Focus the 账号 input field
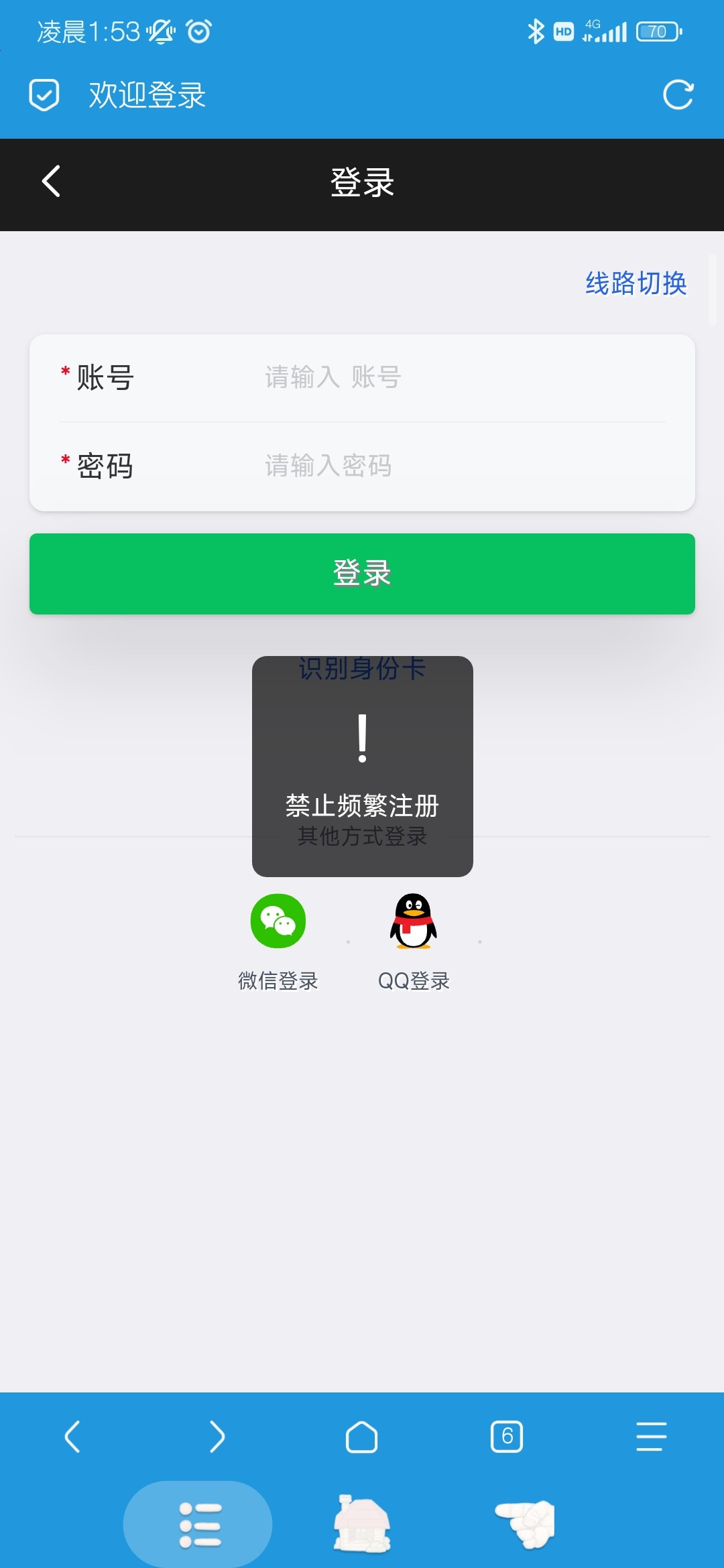Image resolution: width=724 pixels, height=1568 pixels. point(463,377)
